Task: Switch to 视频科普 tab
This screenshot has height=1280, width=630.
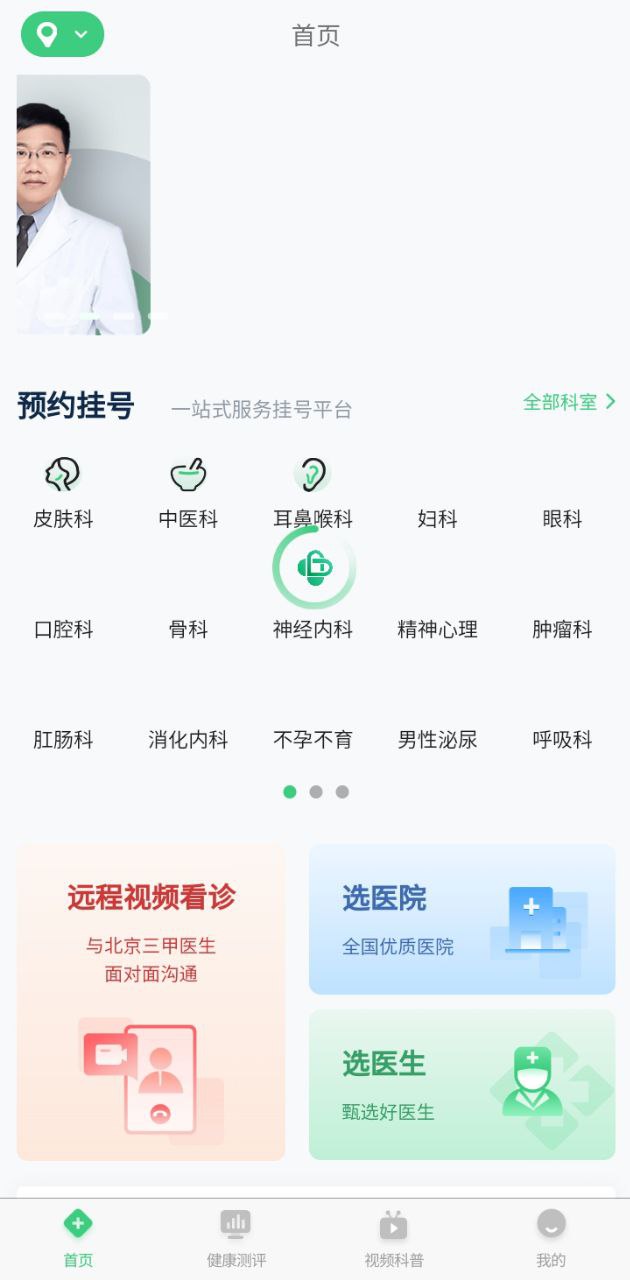Action: pyautogui.click(x=393, y=1238)
